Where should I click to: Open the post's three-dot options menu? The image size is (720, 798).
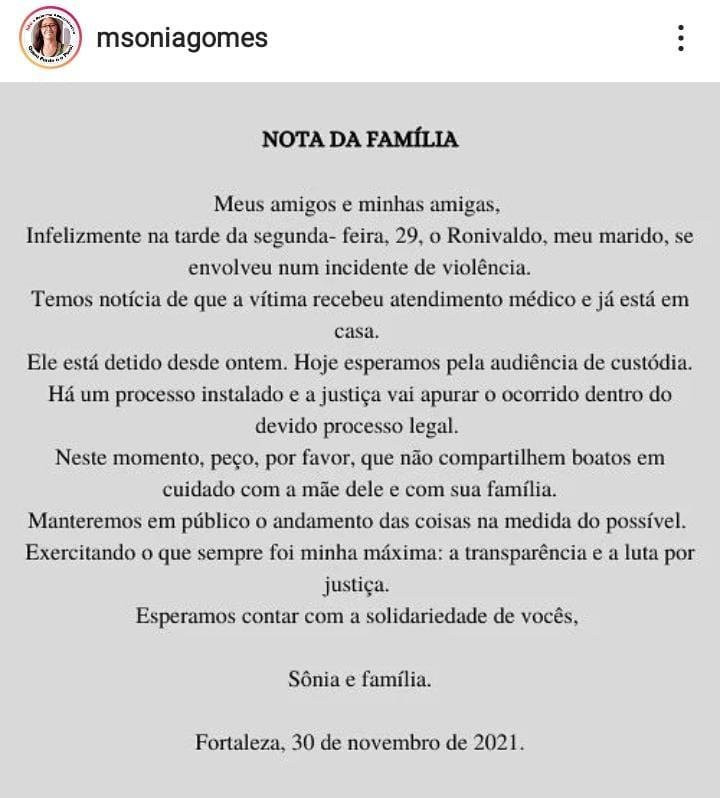pos(681,38)
